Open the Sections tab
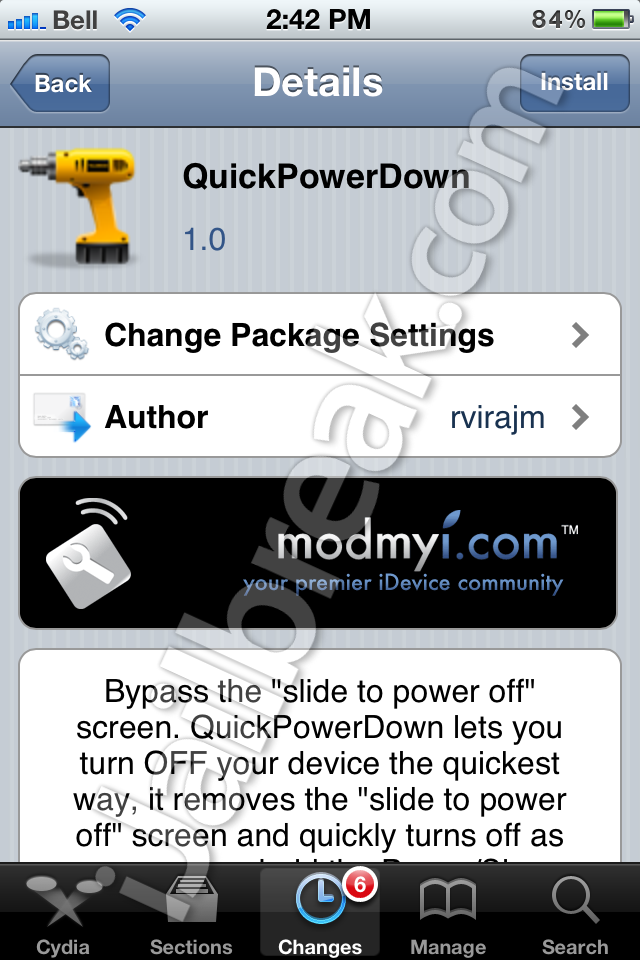The width and height of the screenshot is (640, 960). (192, 915)
